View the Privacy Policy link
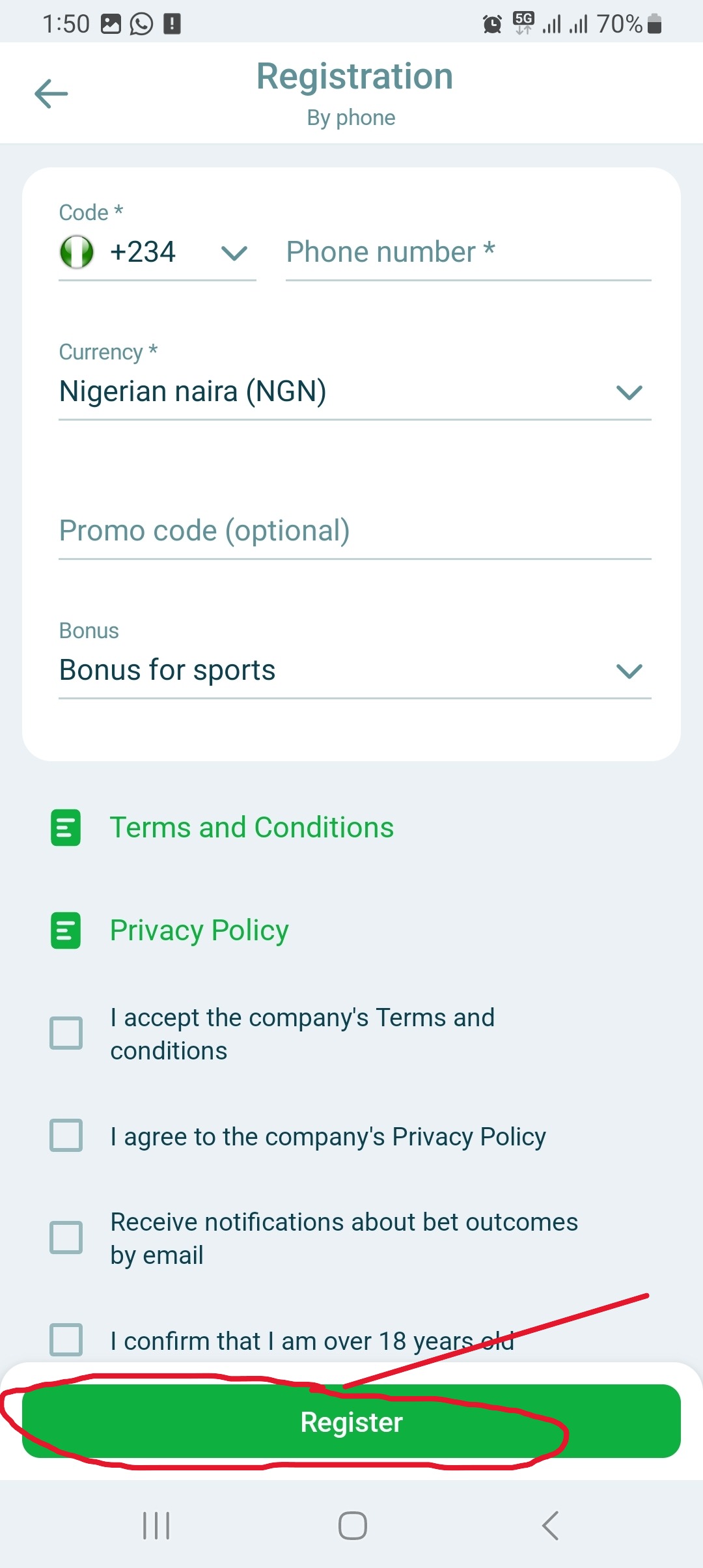 click(x=199, y=930)
